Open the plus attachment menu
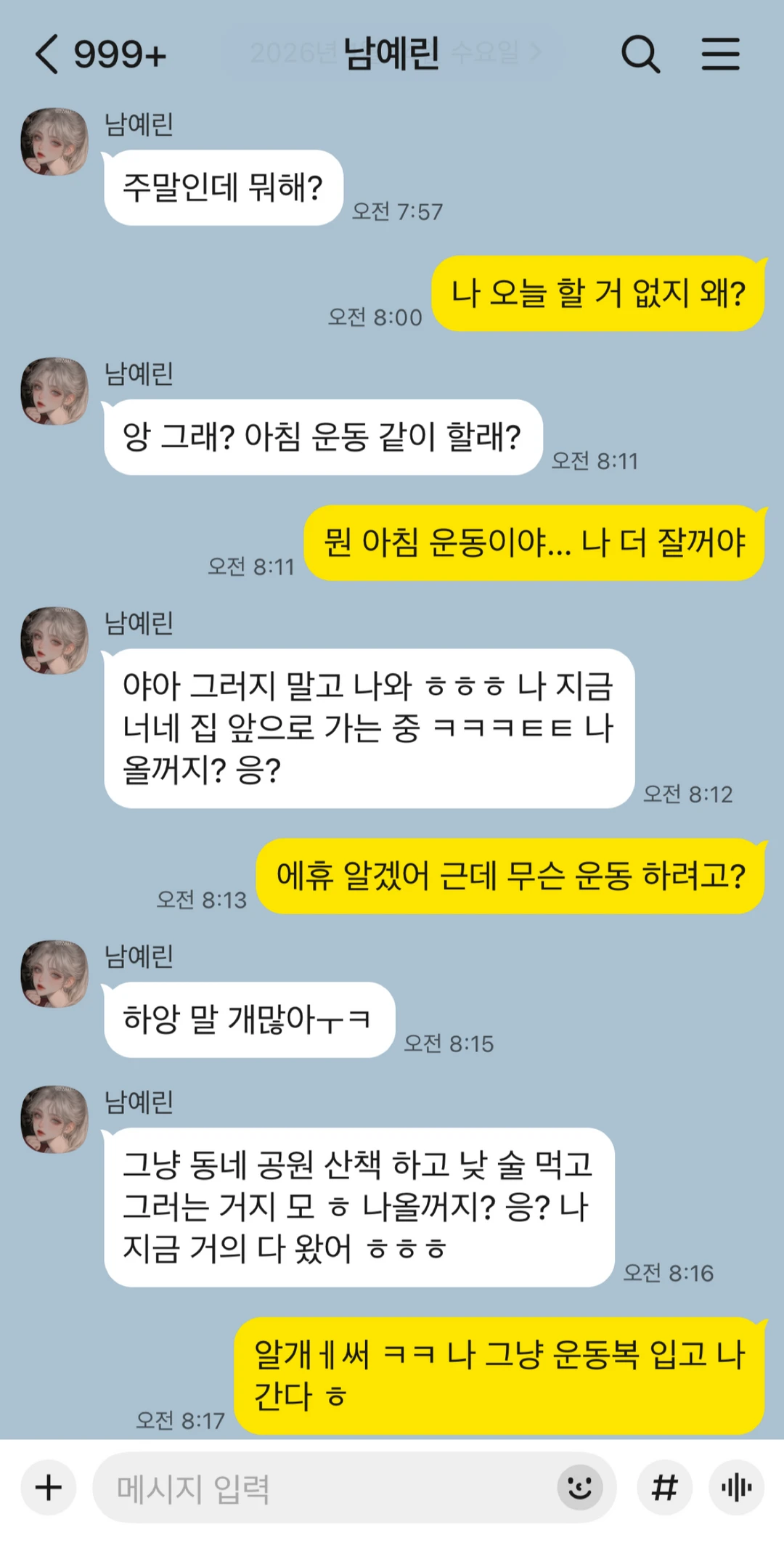The width and height of the screenshot is (784, 1543). click(49, 1488)
